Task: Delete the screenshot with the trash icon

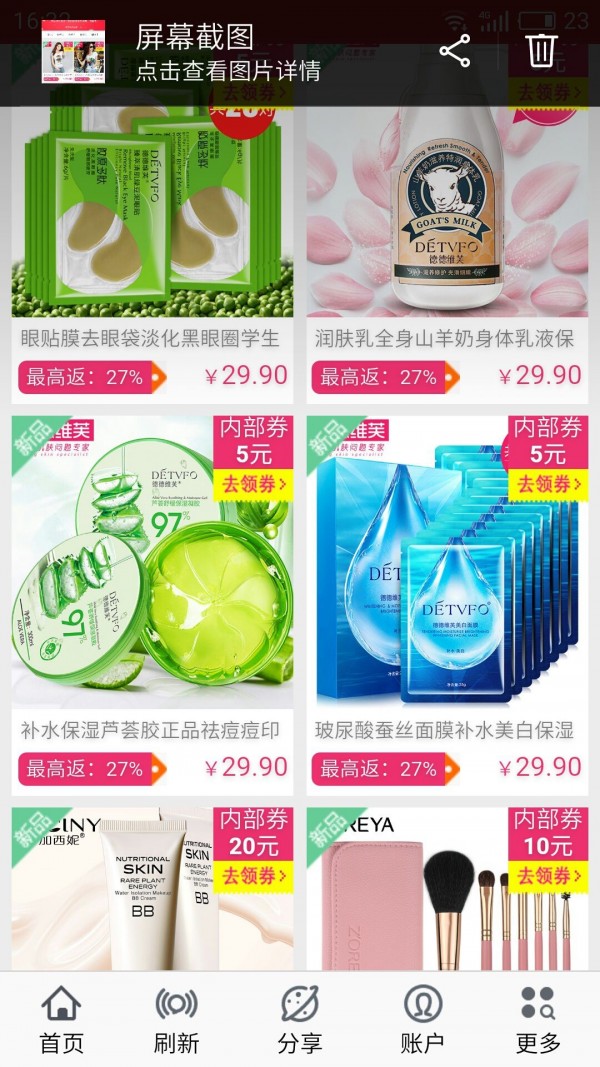Action: 541,51
